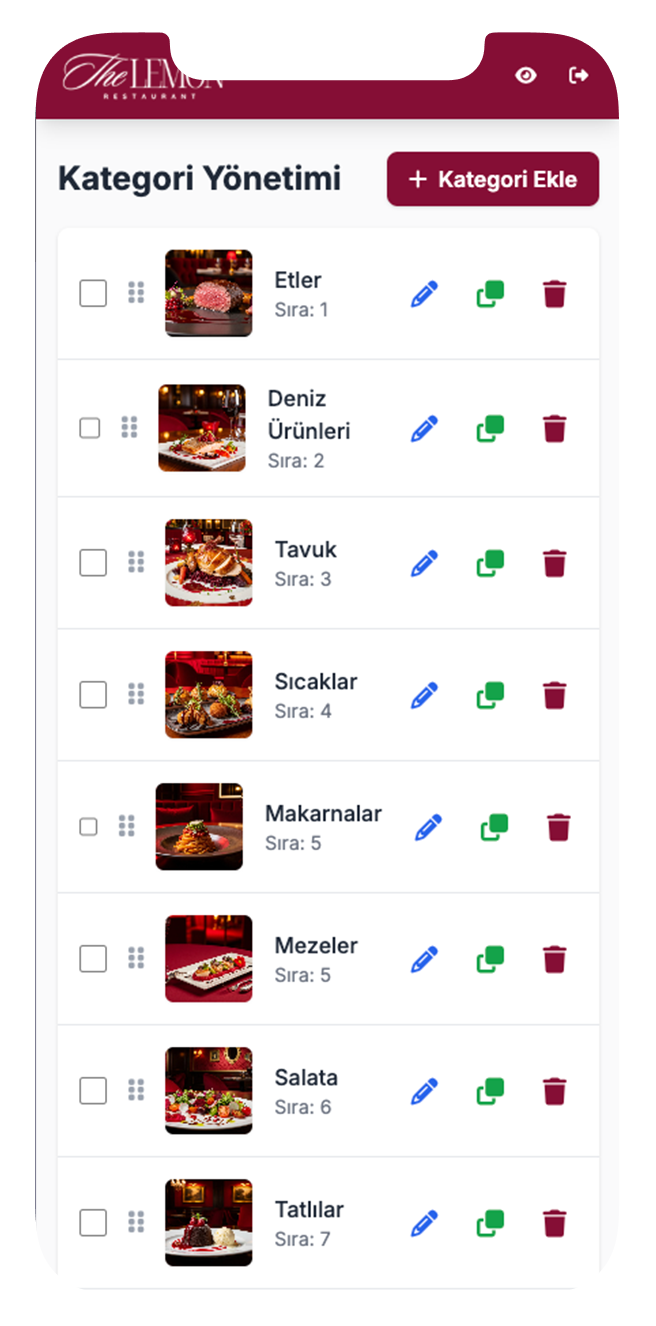Add a new category with Kategori Ekle
The width and height of the screenshot is (656, 1326).
click(x=493, y=179)
